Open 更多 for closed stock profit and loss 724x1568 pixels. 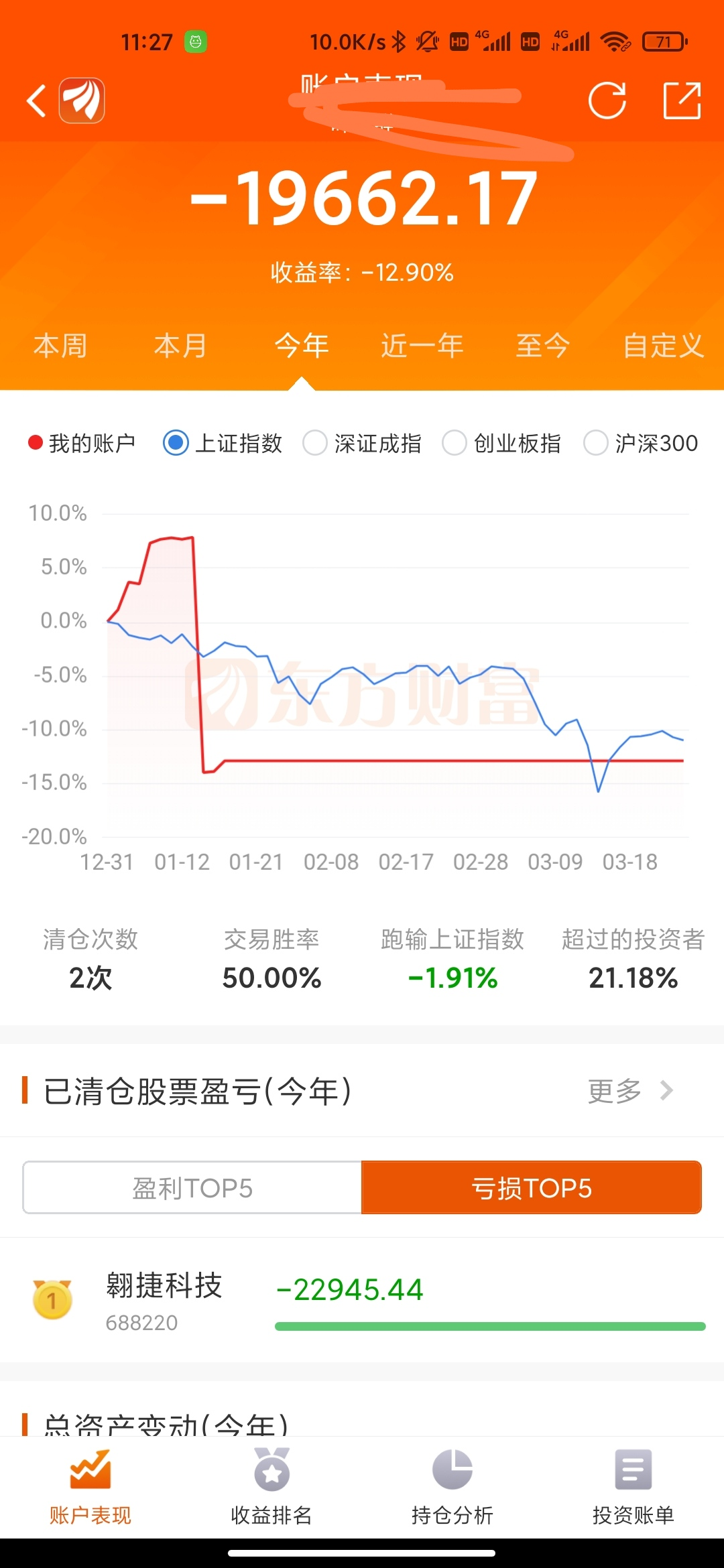pos(630,1091)
